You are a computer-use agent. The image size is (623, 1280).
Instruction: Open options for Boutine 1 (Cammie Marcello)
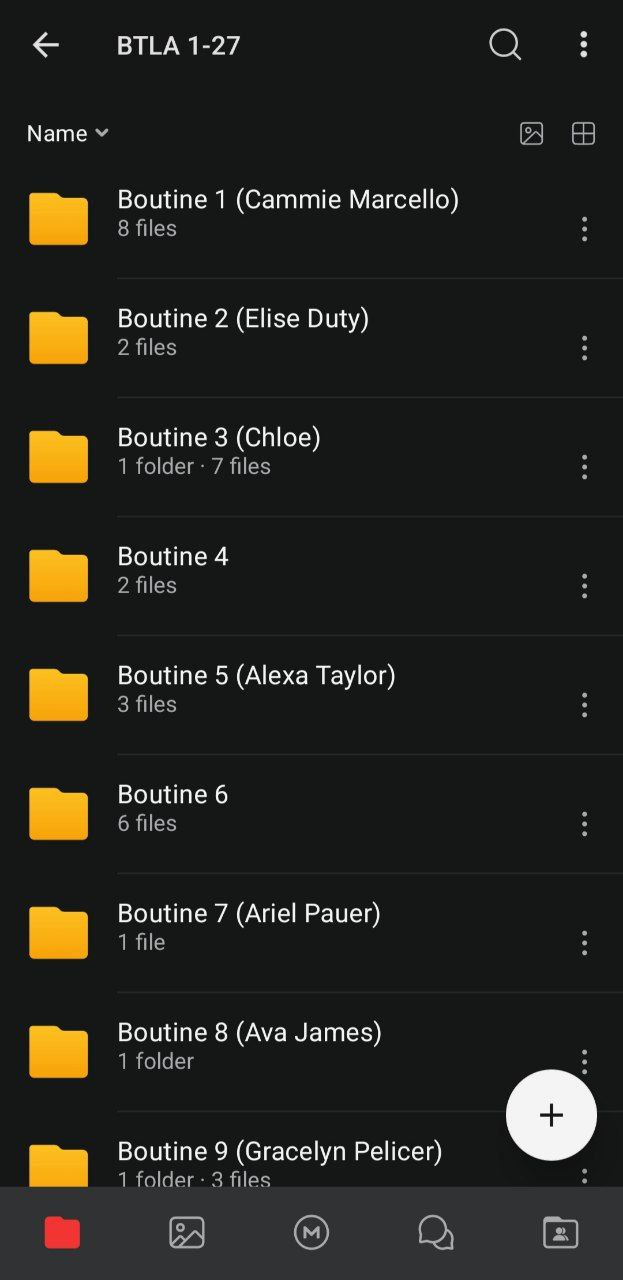(x=584, y=229)
